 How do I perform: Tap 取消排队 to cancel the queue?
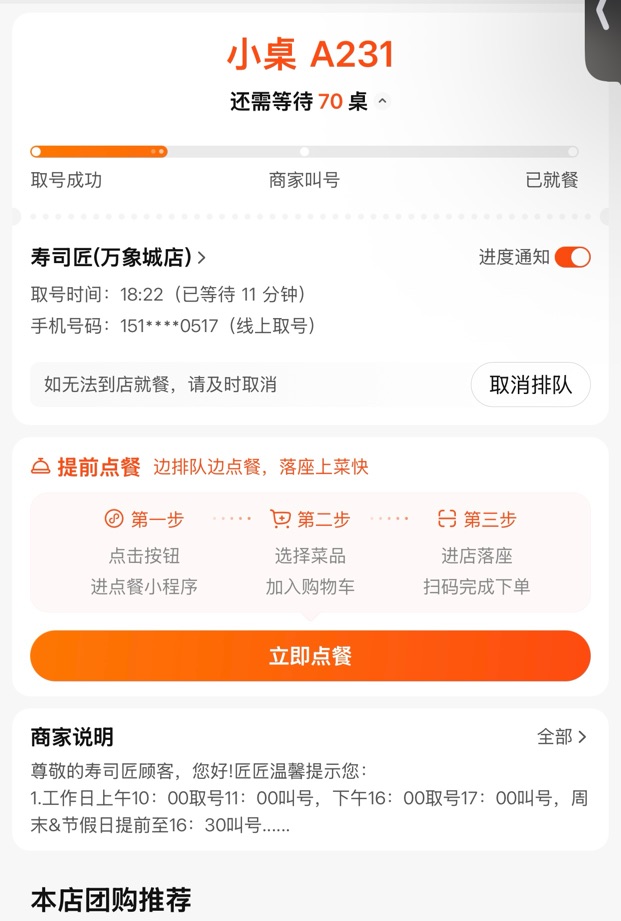[x=530, y=385]
